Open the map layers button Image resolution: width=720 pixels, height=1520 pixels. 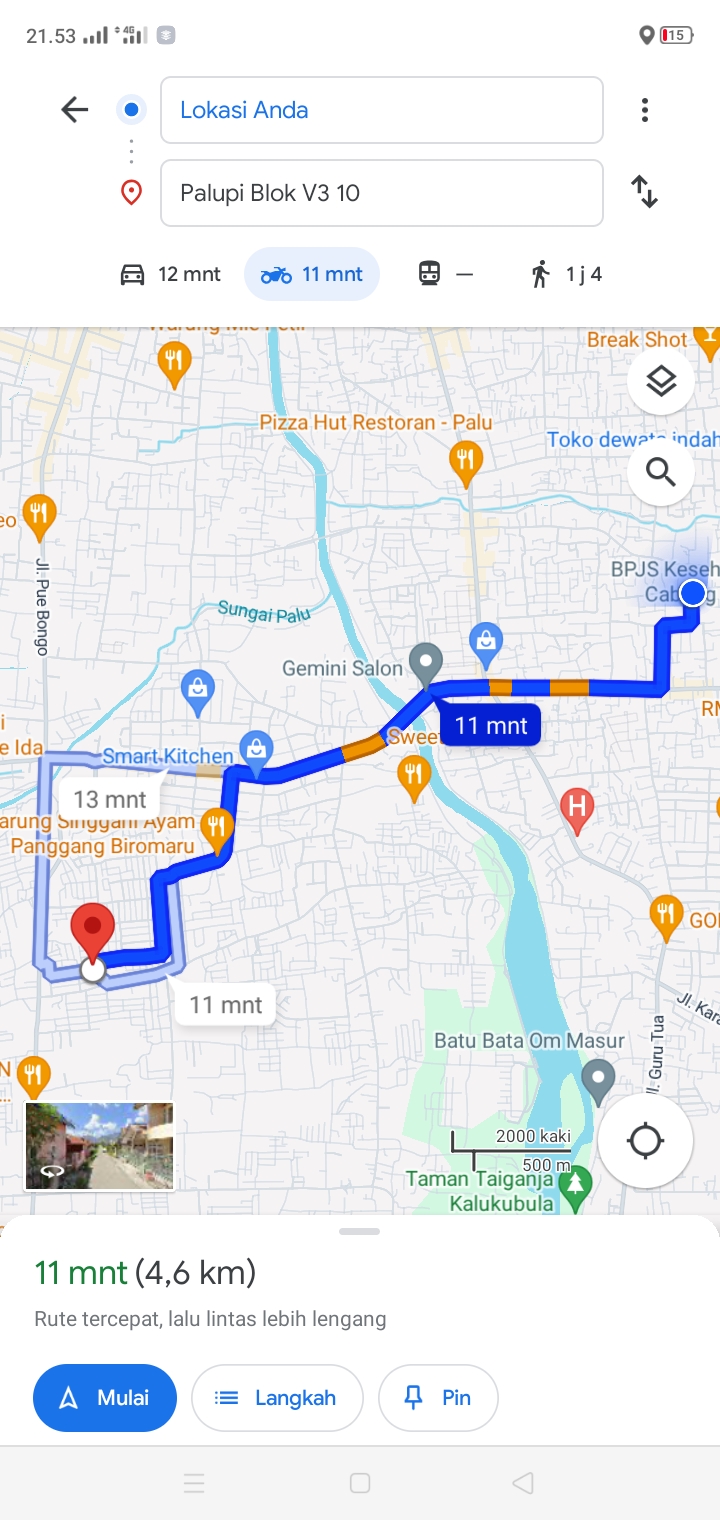click(x=661, y=381)
